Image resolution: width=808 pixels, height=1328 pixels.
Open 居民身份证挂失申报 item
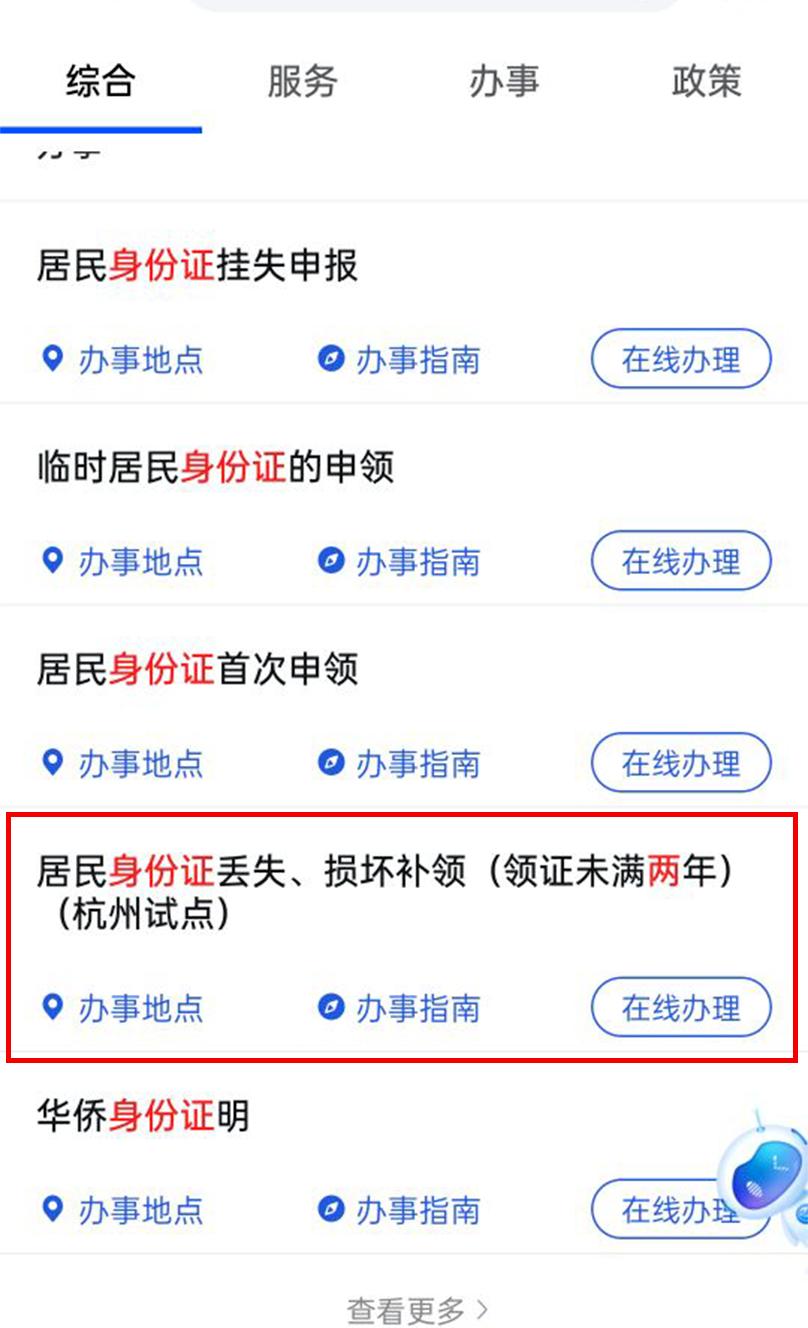198,266
